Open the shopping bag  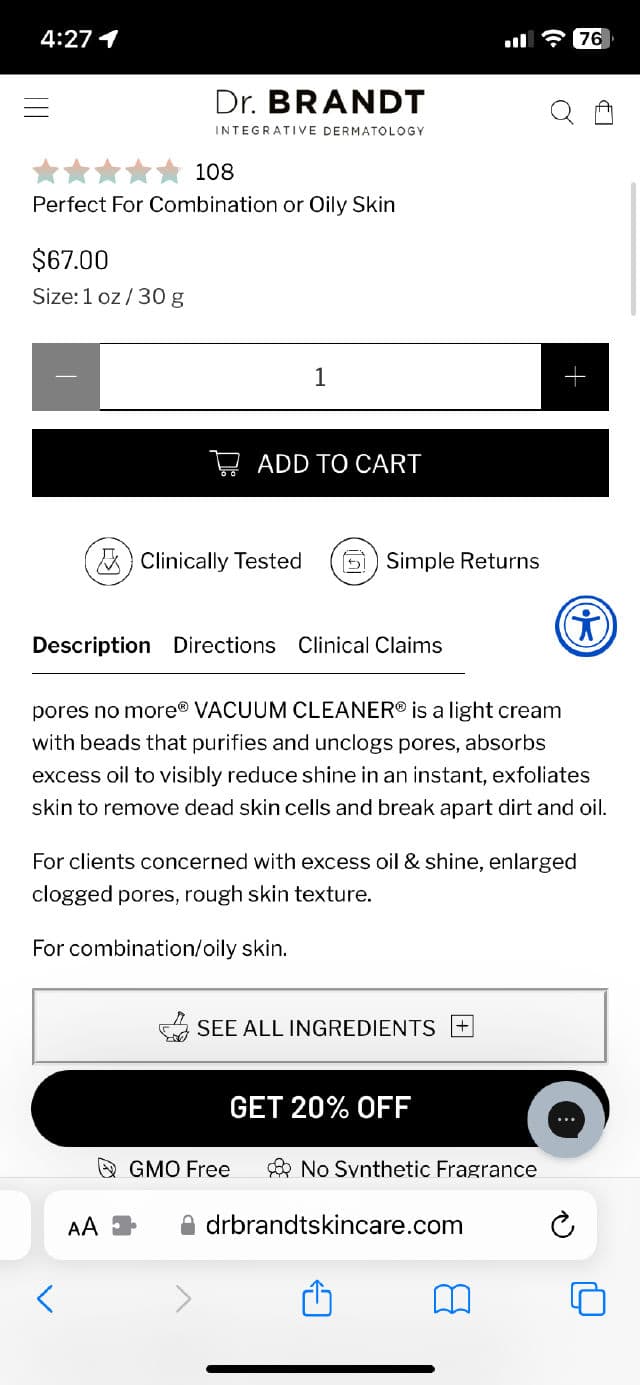click(604, 111)
